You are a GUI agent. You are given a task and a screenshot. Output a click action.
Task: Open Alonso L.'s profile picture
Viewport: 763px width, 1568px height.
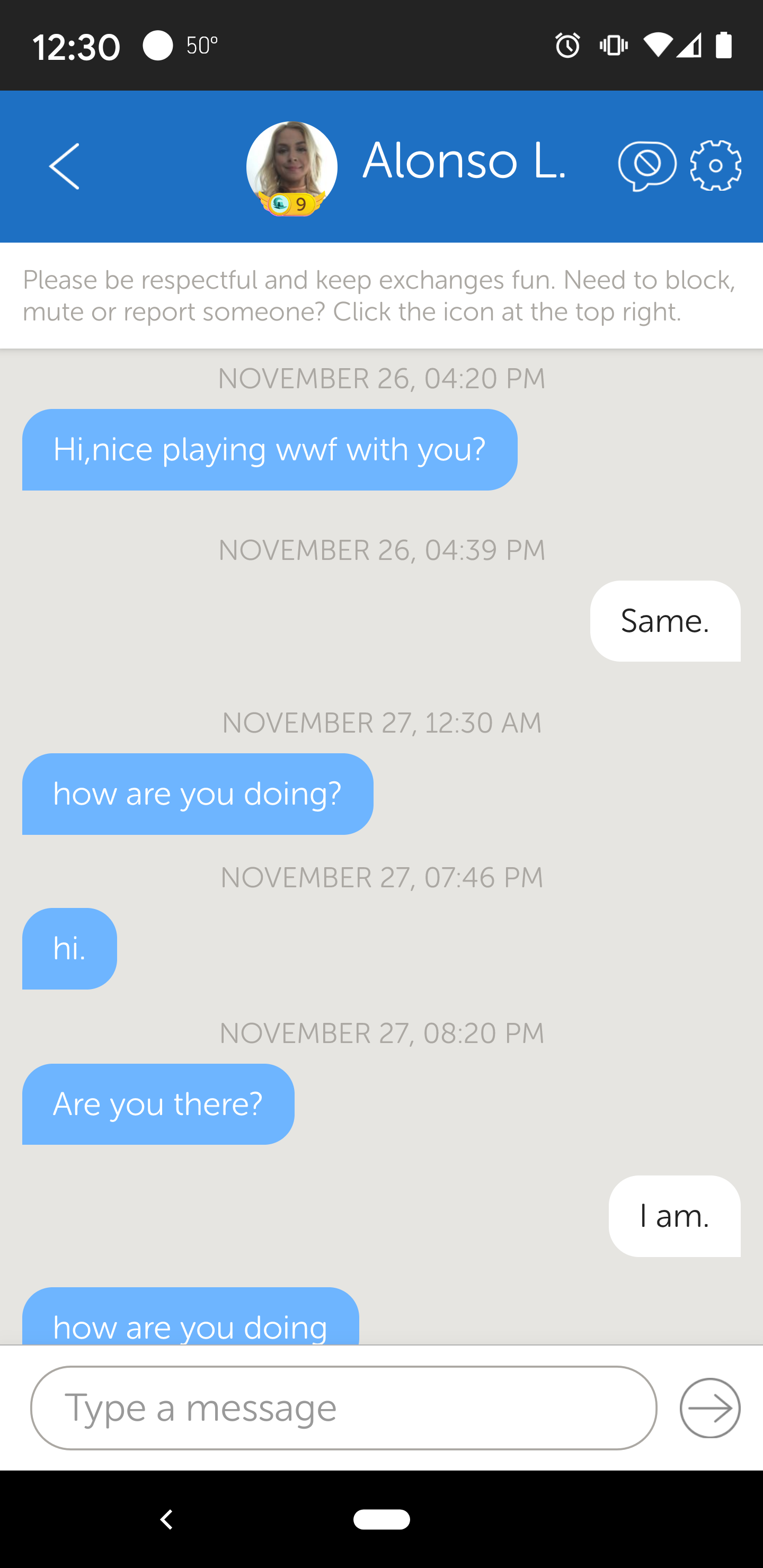click(291, 167)
